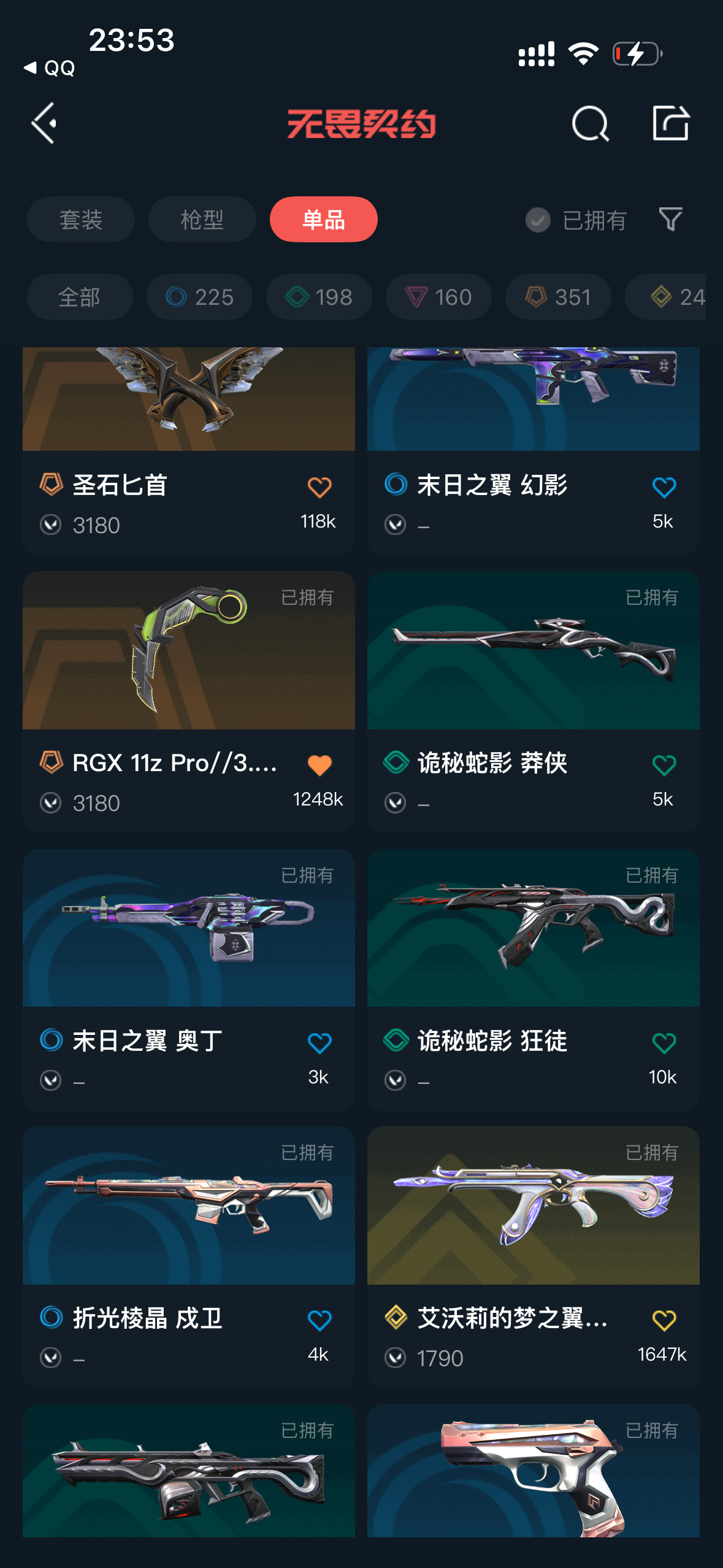The height and width of the screenshot is (1568, 723).
Task: Filter by the 160 tier chip
Action: point(438,298)
